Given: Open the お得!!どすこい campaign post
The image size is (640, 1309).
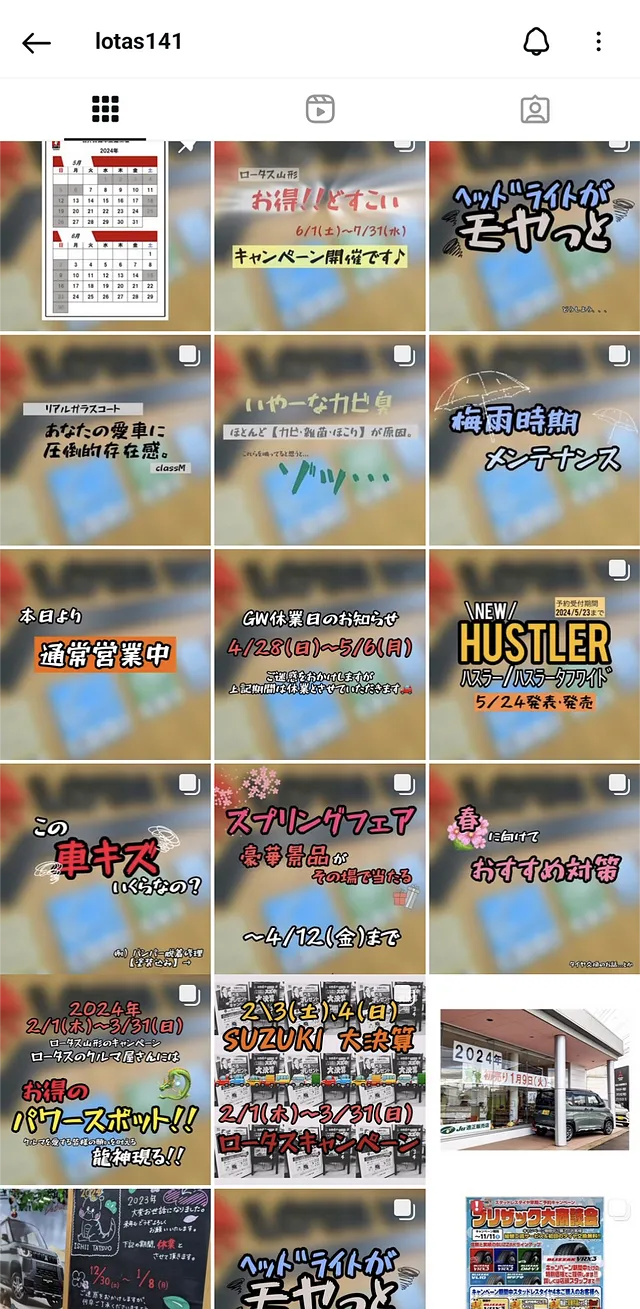Looking at the screenshot, I should point(320,235).
